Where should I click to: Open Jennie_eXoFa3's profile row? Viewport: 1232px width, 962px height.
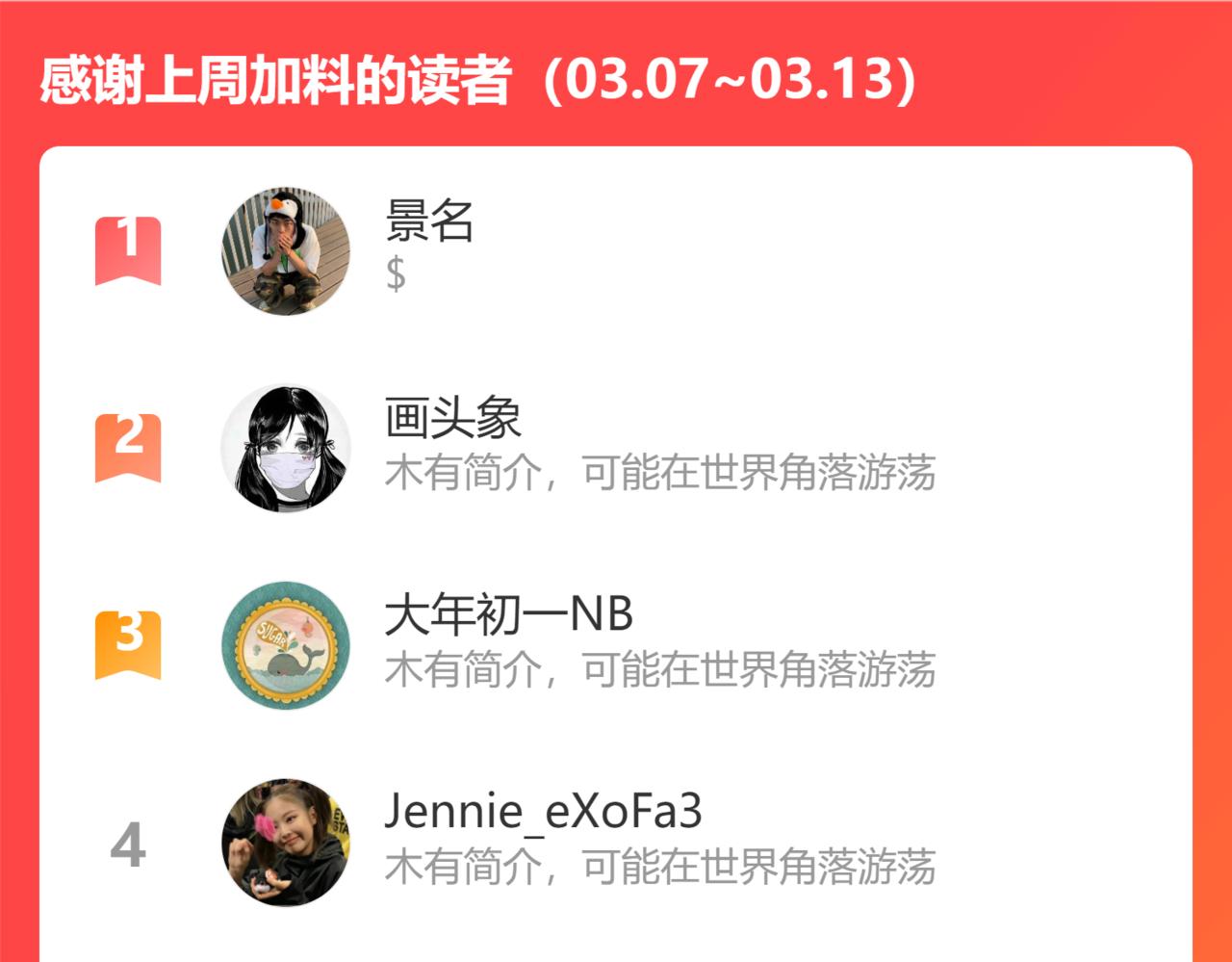[616, 843]
